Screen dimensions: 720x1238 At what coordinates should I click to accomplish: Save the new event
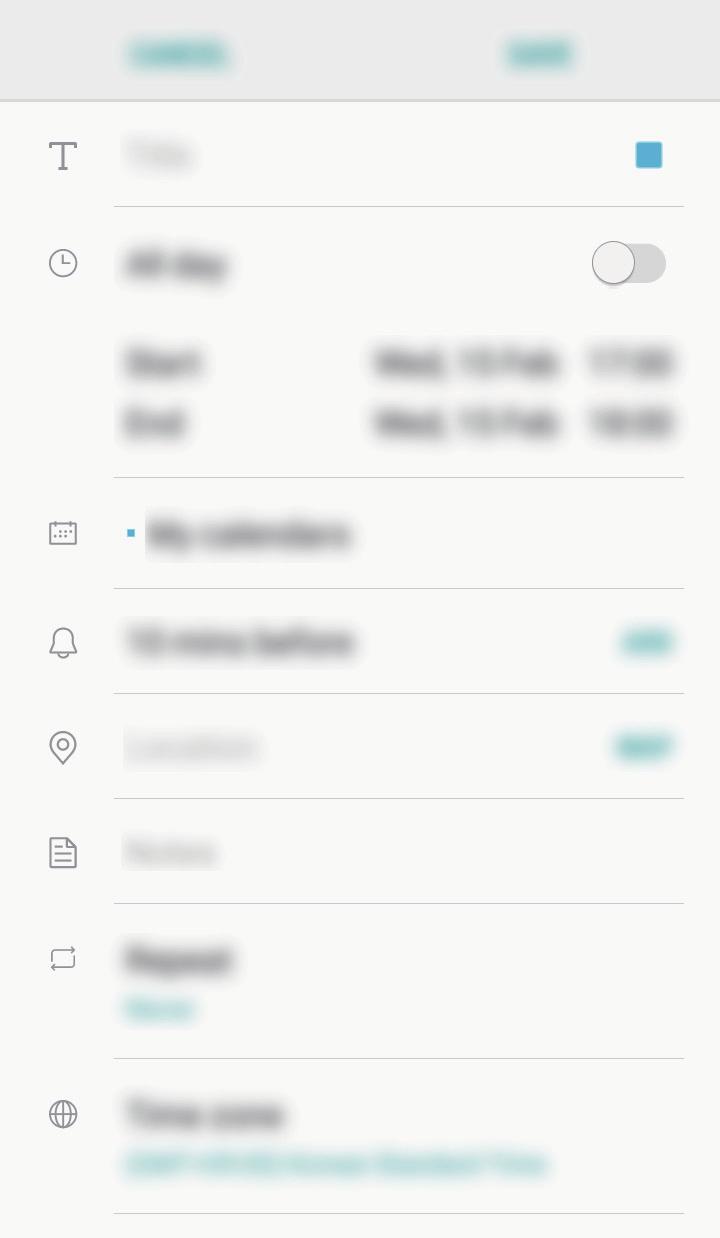click(539, 54)
